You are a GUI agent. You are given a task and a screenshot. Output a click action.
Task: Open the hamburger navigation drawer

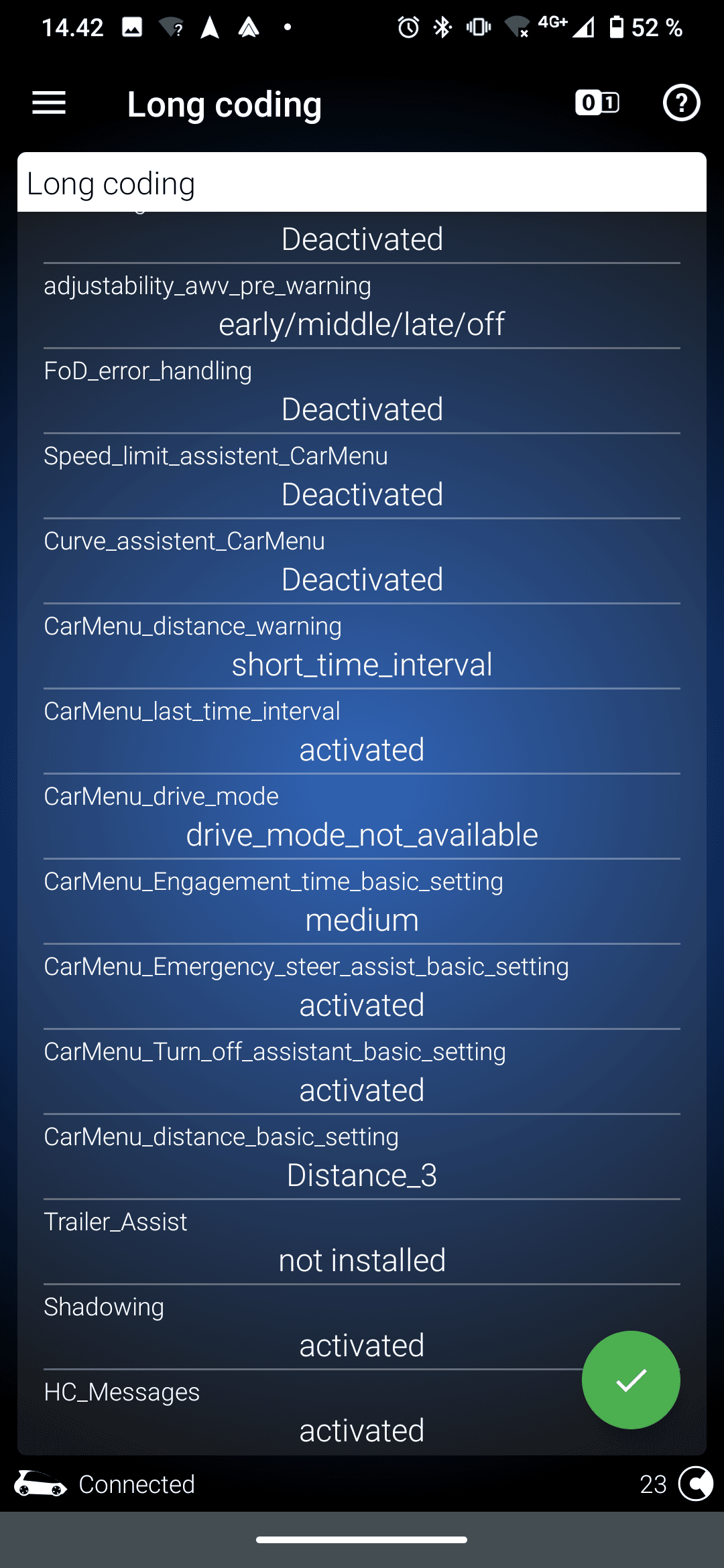(49, 103)
